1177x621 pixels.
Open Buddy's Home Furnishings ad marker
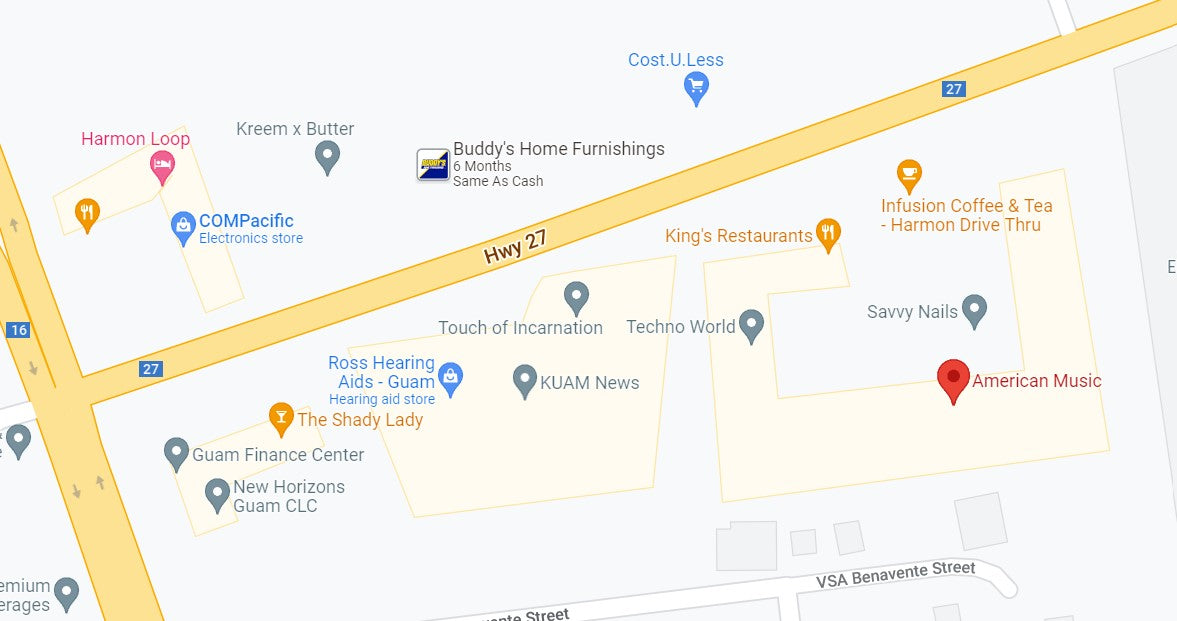433,165
